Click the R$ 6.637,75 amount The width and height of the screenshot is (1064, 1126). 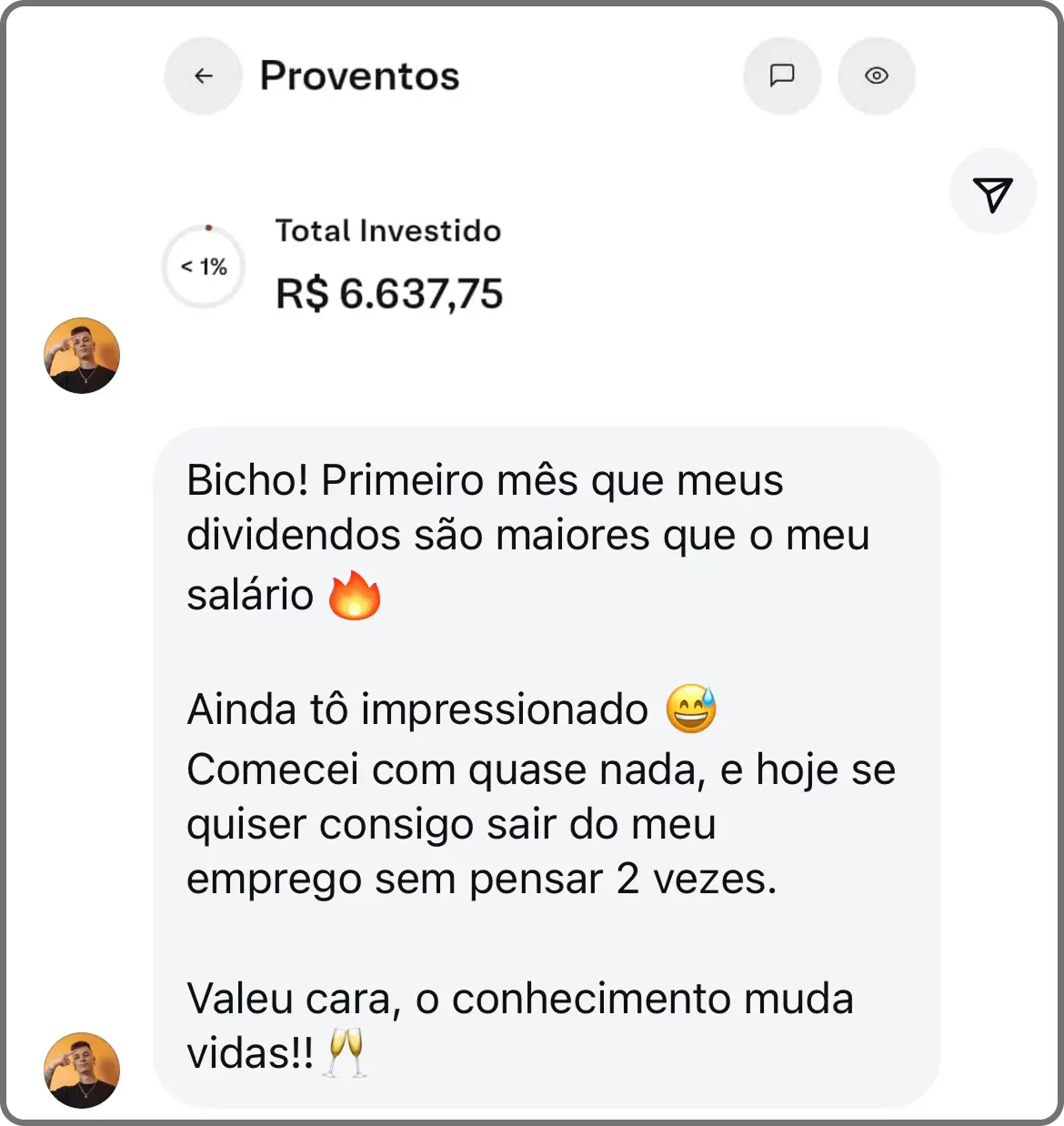tap(390, 292)
